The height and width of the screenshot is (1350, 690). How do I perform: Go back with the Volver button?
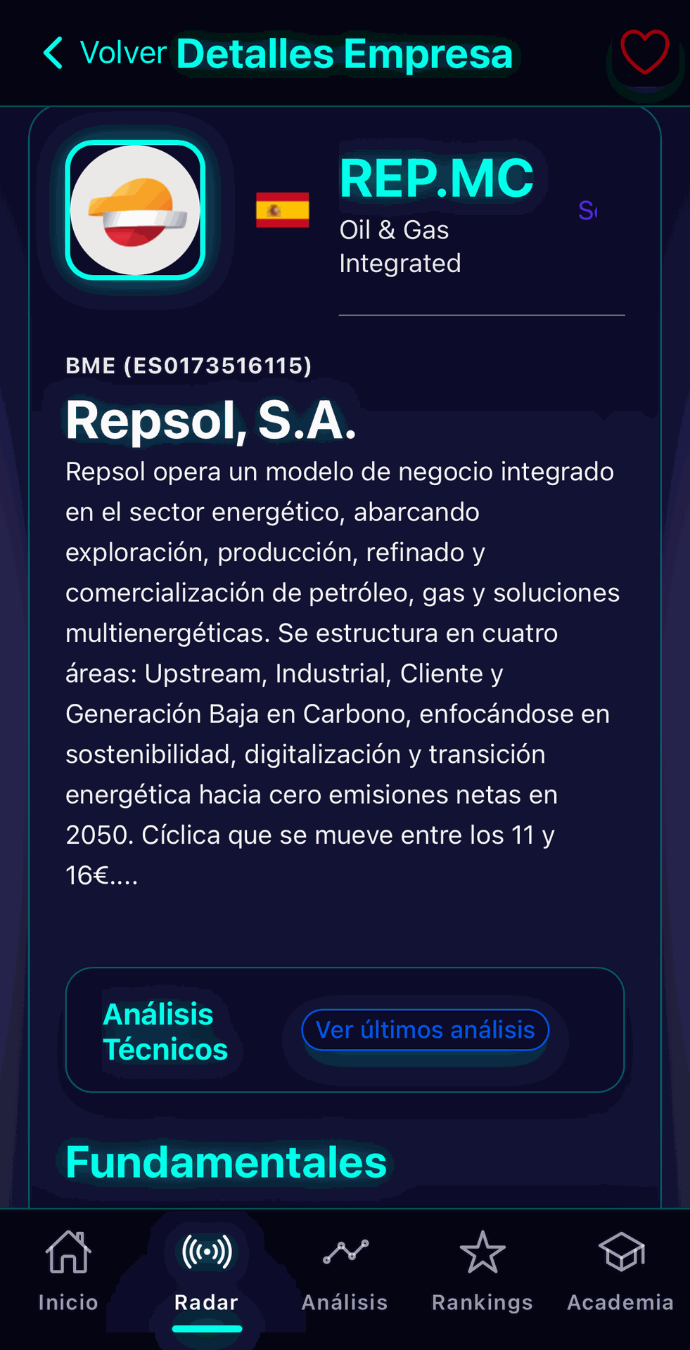[x=104, y=53]
